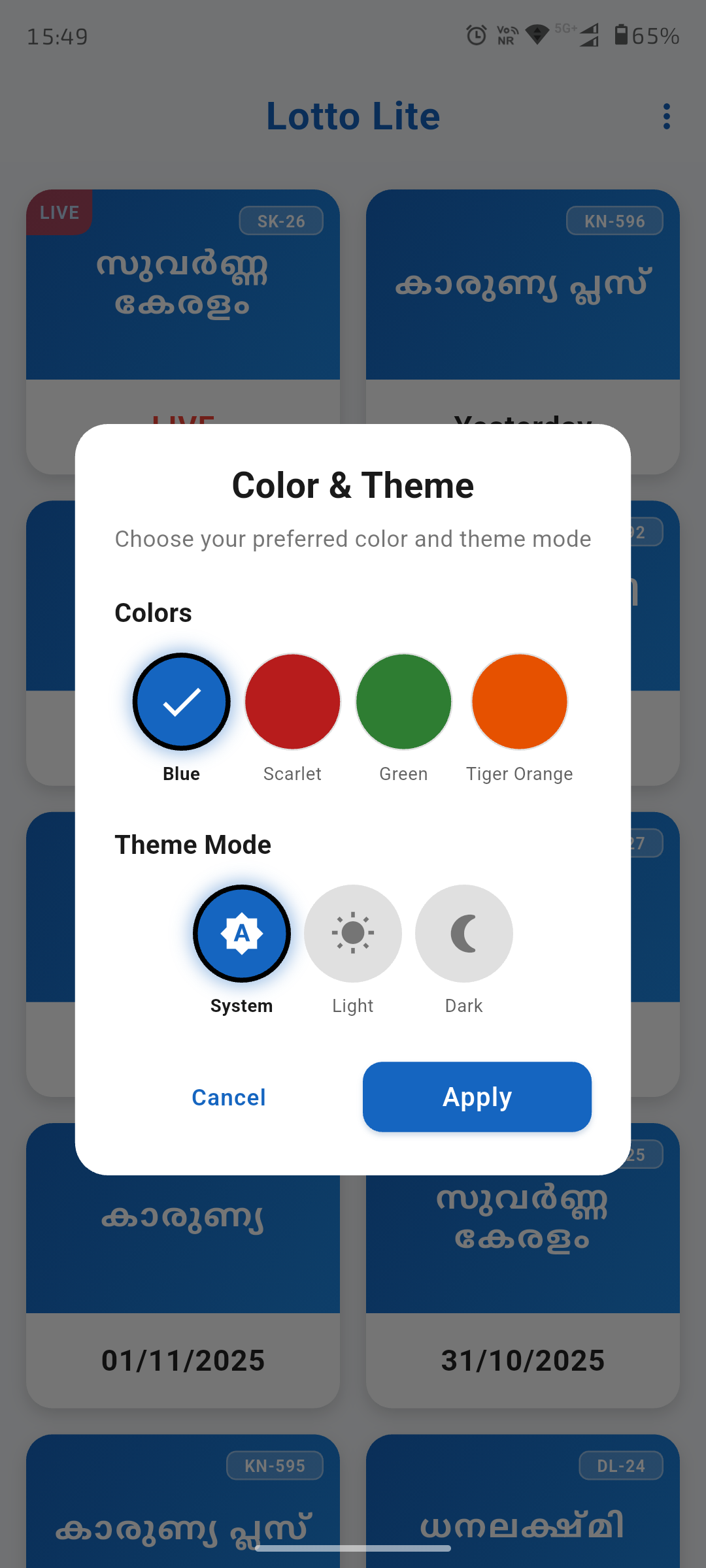Tap the Wi-Fi status bar icon
Screen dimensions: 706x1568
(536, 36)
